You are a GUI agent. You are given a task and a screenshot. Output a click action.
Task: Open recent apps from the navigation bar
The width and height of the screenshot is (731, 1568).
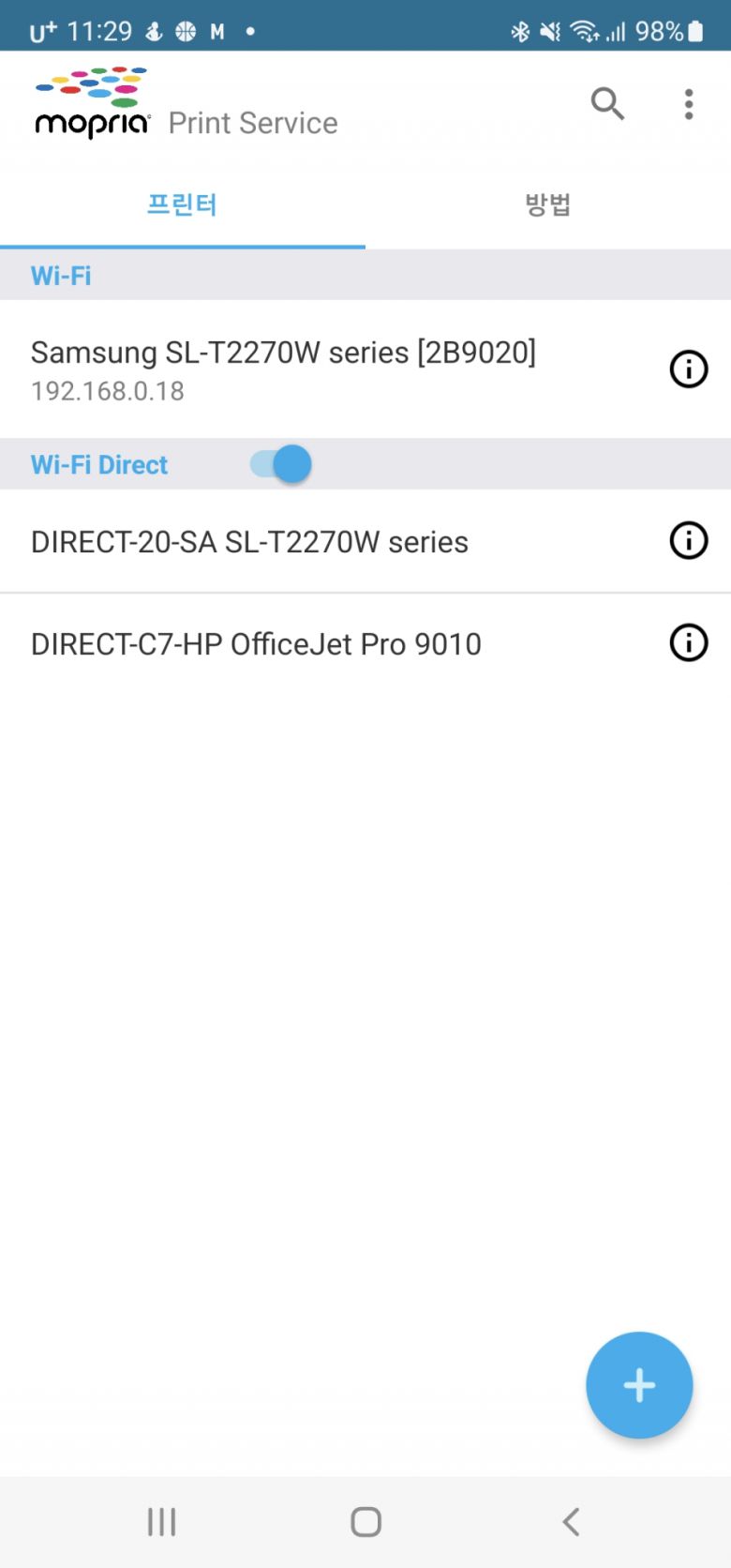tap(161, 1521)
